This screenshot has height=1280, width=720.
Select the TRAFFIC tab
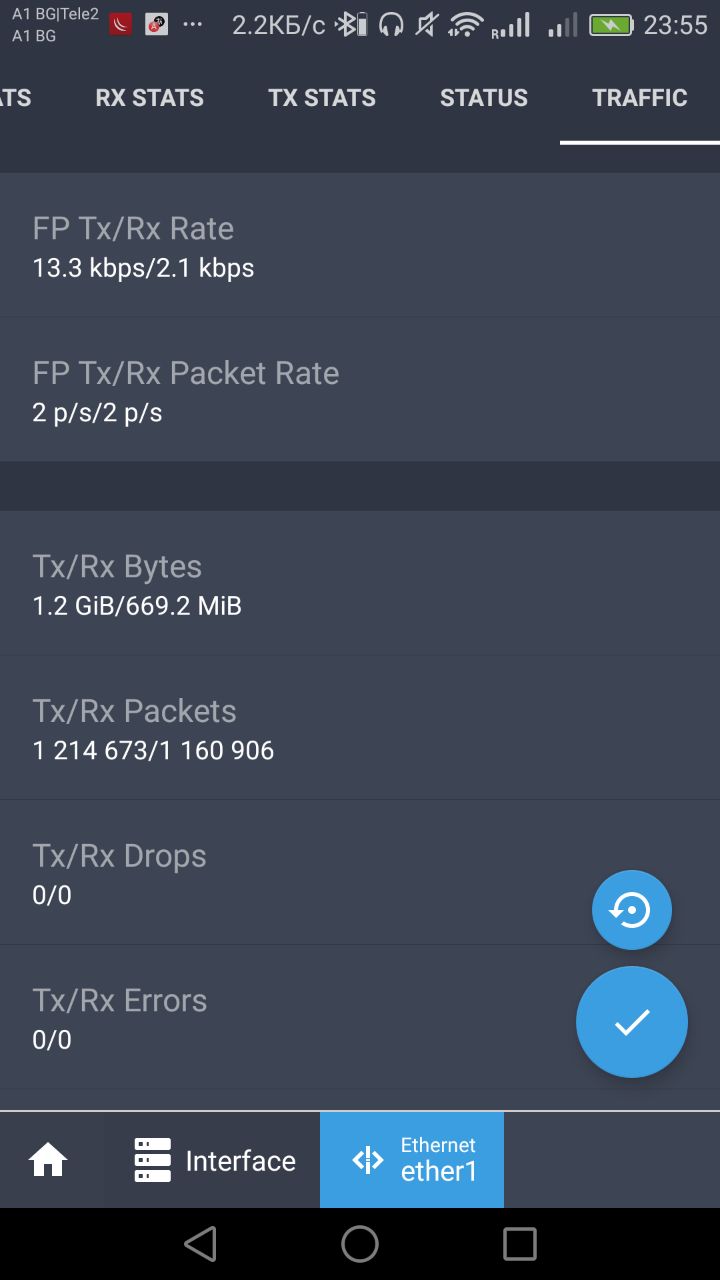click(x=640, y=98)
